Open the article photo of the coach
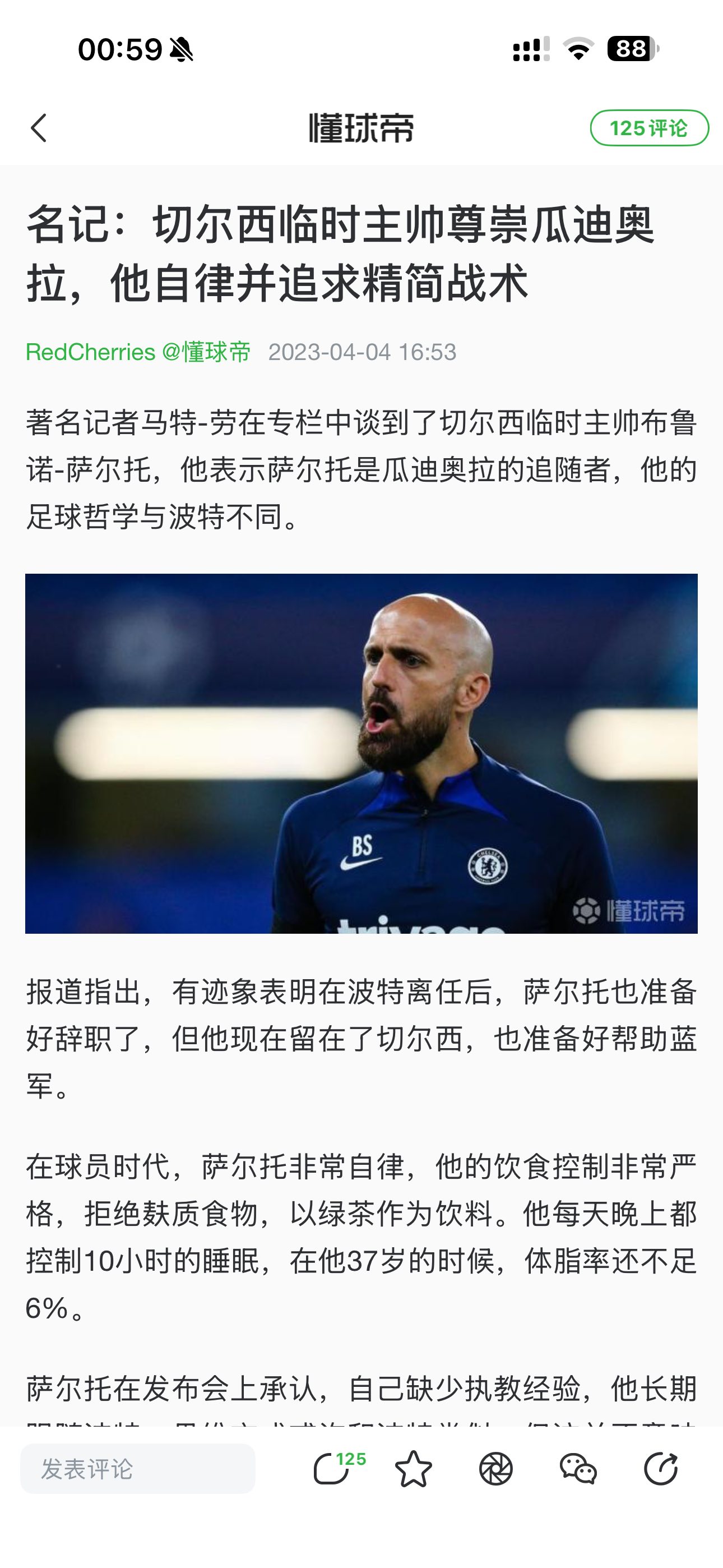Screen dimensions: 723x1568 point(361,754)
